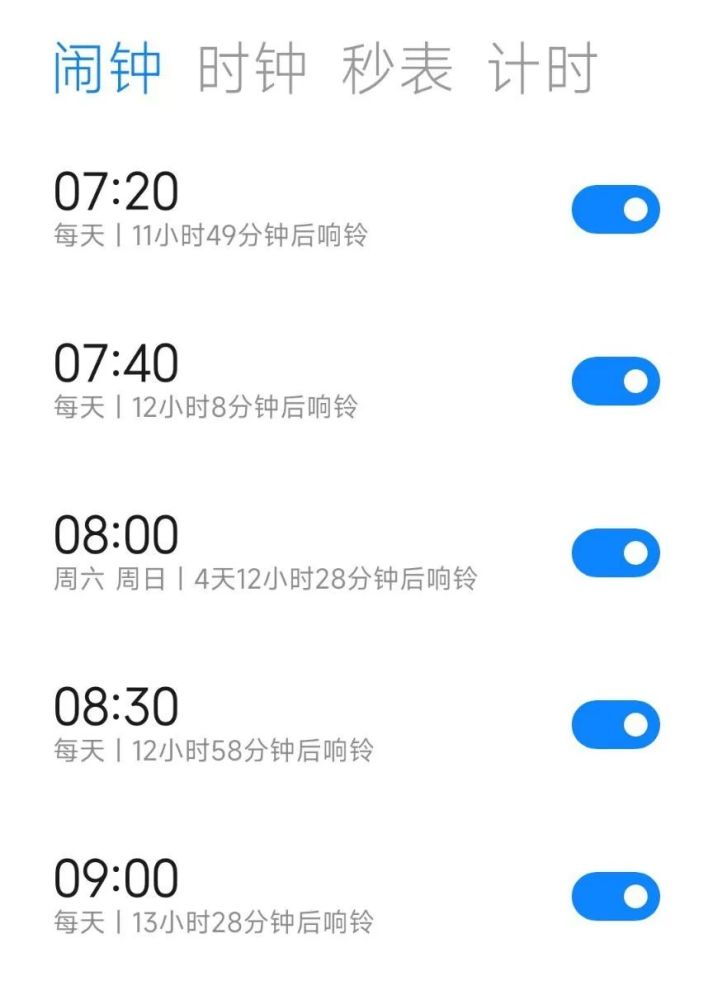The image size is (713, 1000).
Task: Toggle the 08:00 weekend alarm off
Action: pos(615,553)
